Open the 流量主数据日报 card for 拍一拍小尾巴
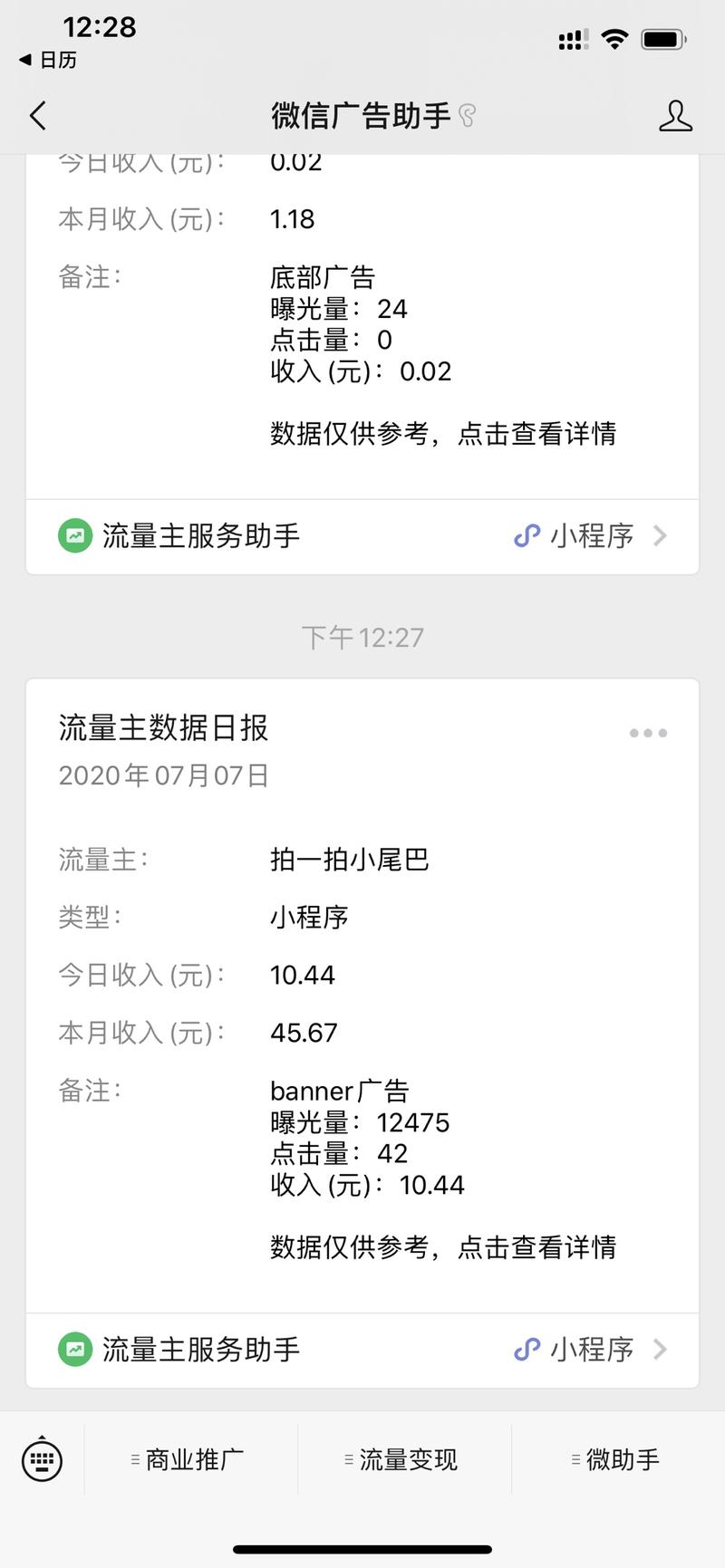The height and width of the screenshot is (1568, 725). pyautogui.click(x=362, y=996)
